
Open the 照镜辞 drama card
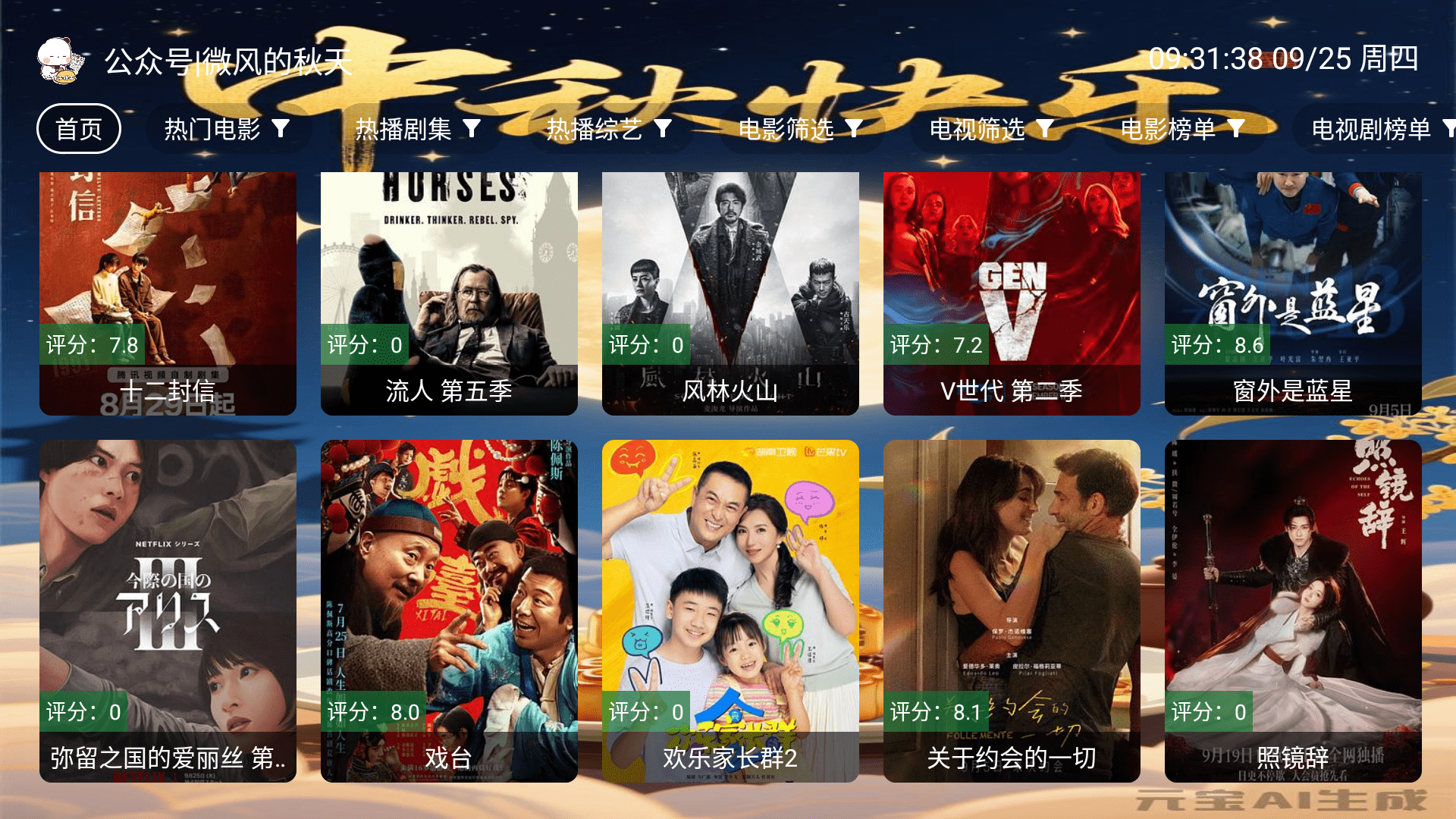coord(1293,610)
